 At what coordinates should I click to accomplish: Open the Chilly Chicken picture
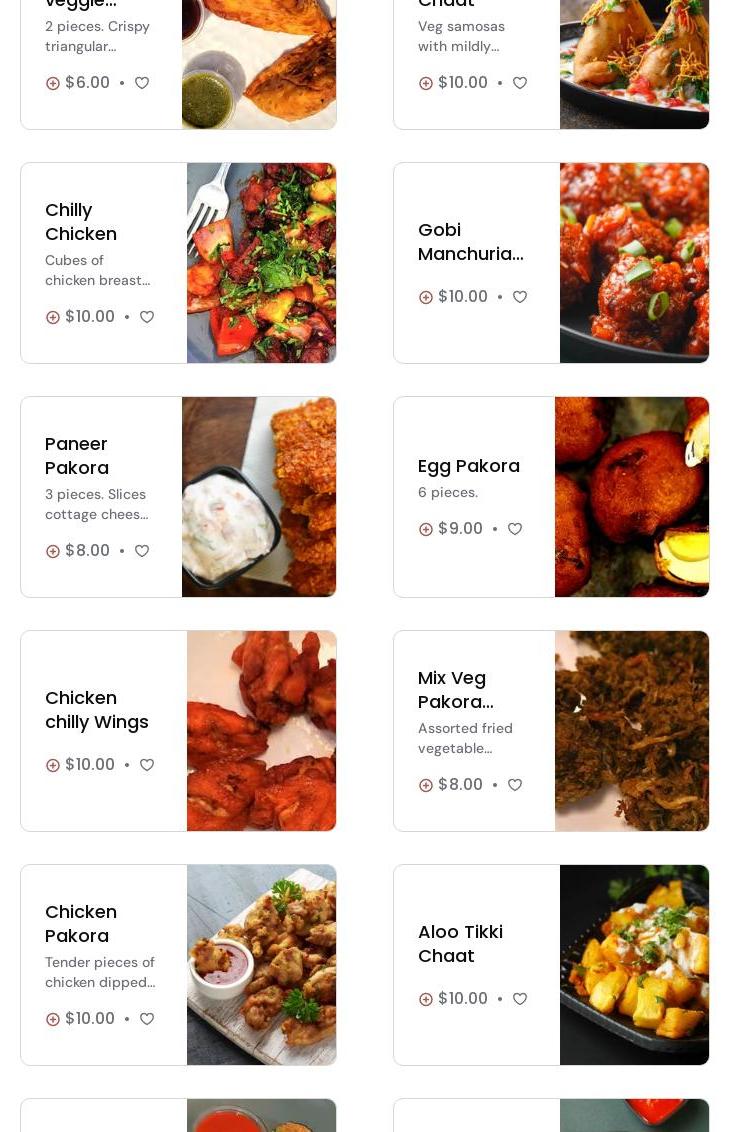coord(261,263)
